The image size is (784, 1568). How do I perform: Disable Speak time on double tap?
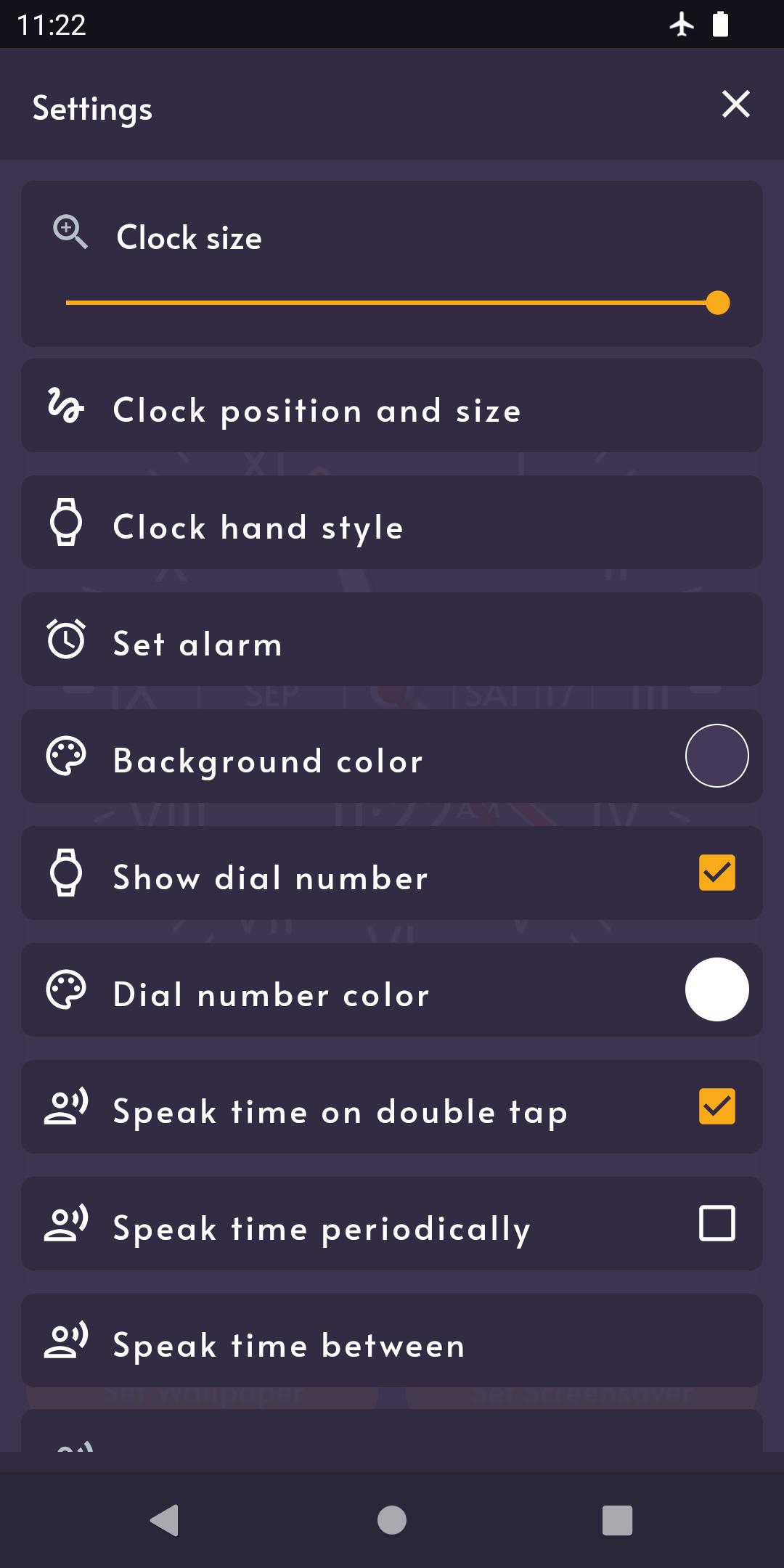(x=716, y=1106)
